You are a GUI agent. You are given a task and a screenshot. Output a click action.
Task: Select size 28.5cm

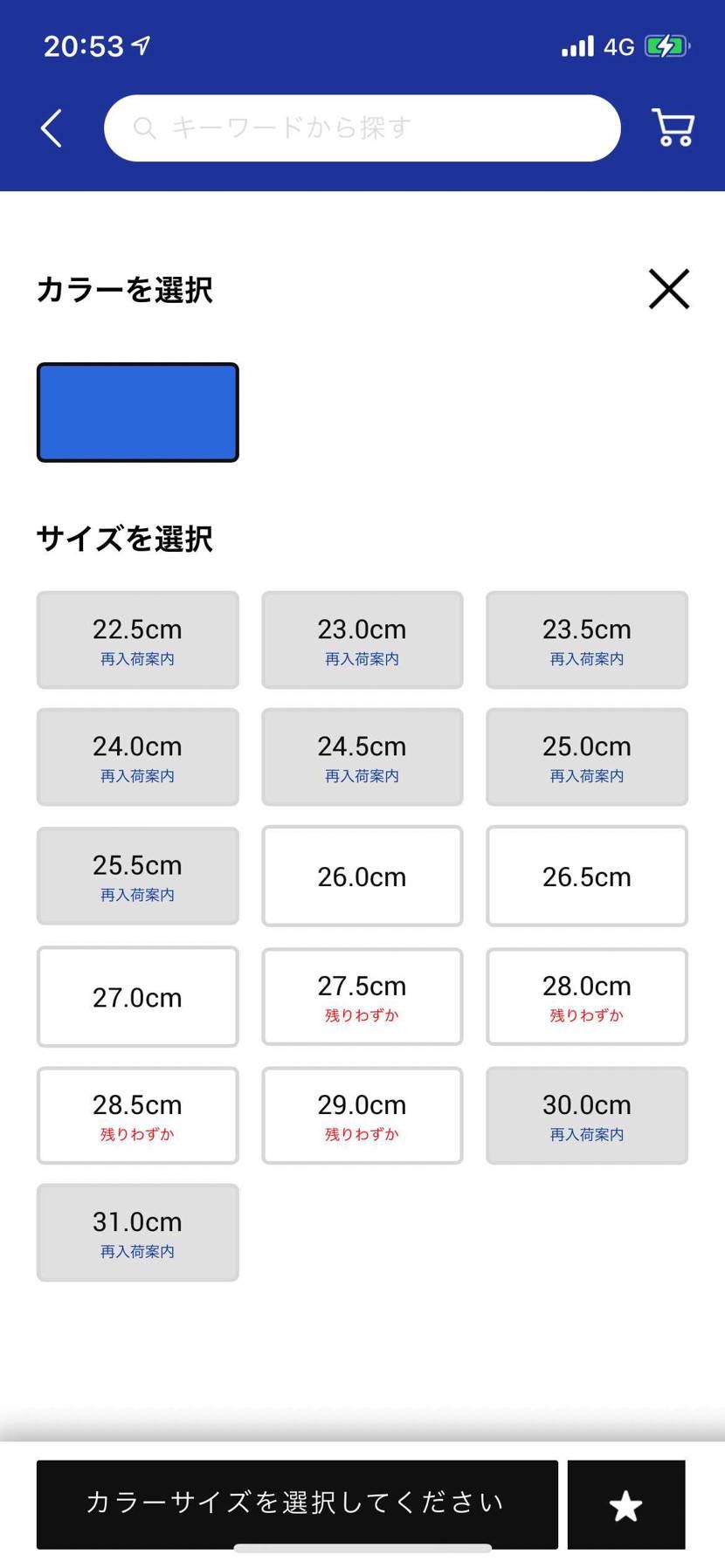coord(137,1115)
